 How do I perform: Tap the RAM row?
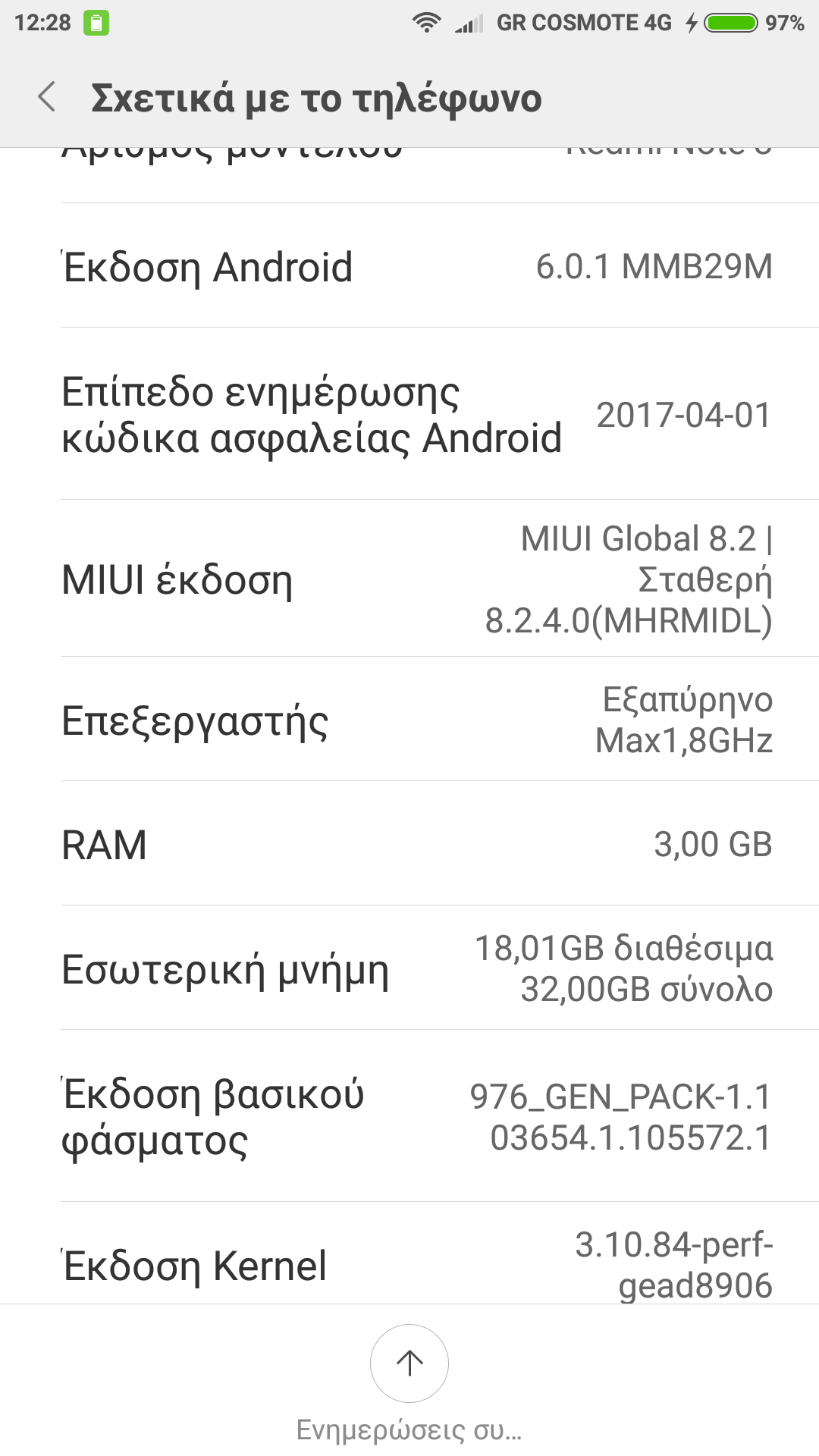pos(409,844)
